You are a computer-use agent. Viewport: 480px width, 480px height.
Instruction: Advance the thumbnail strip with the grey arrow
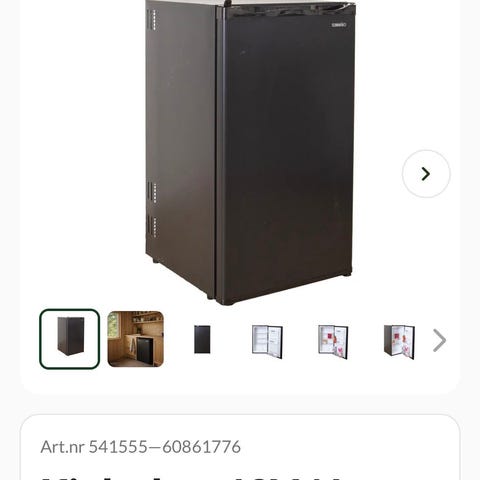click(439, 340)
